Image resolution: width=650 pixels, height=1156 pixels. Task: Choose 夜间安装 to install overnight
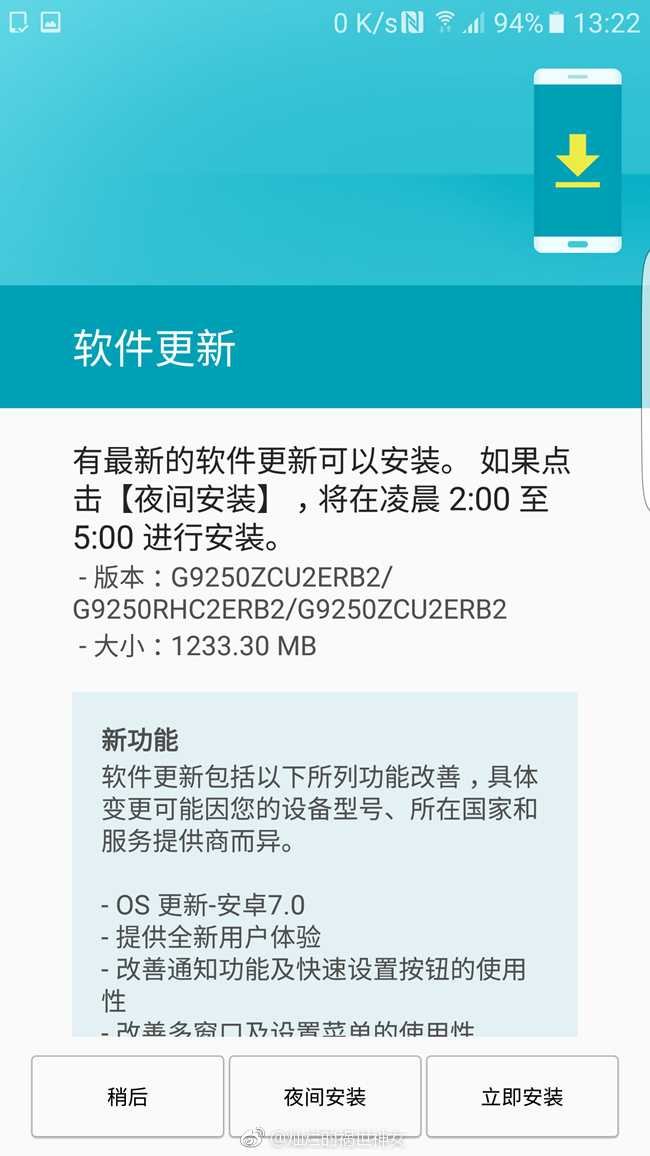325,1097
